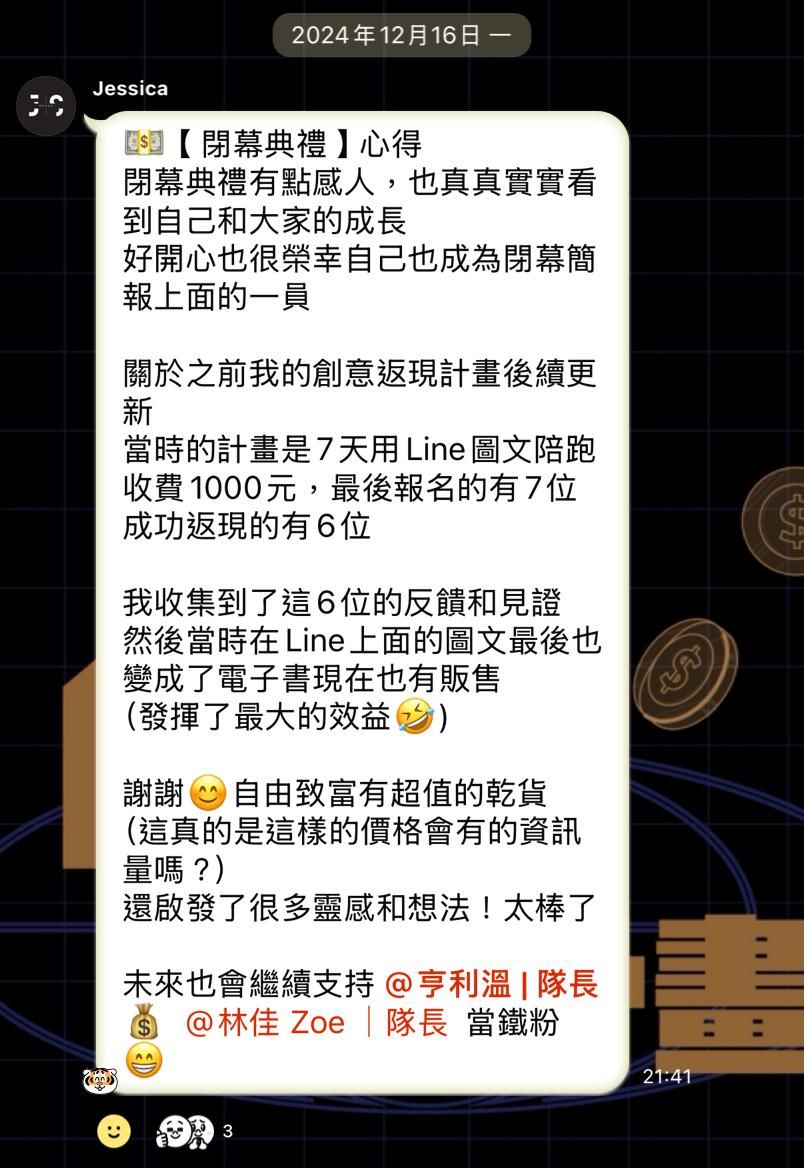
Task: View the three reactions on Jessica's message
Action: point(194,1131)
